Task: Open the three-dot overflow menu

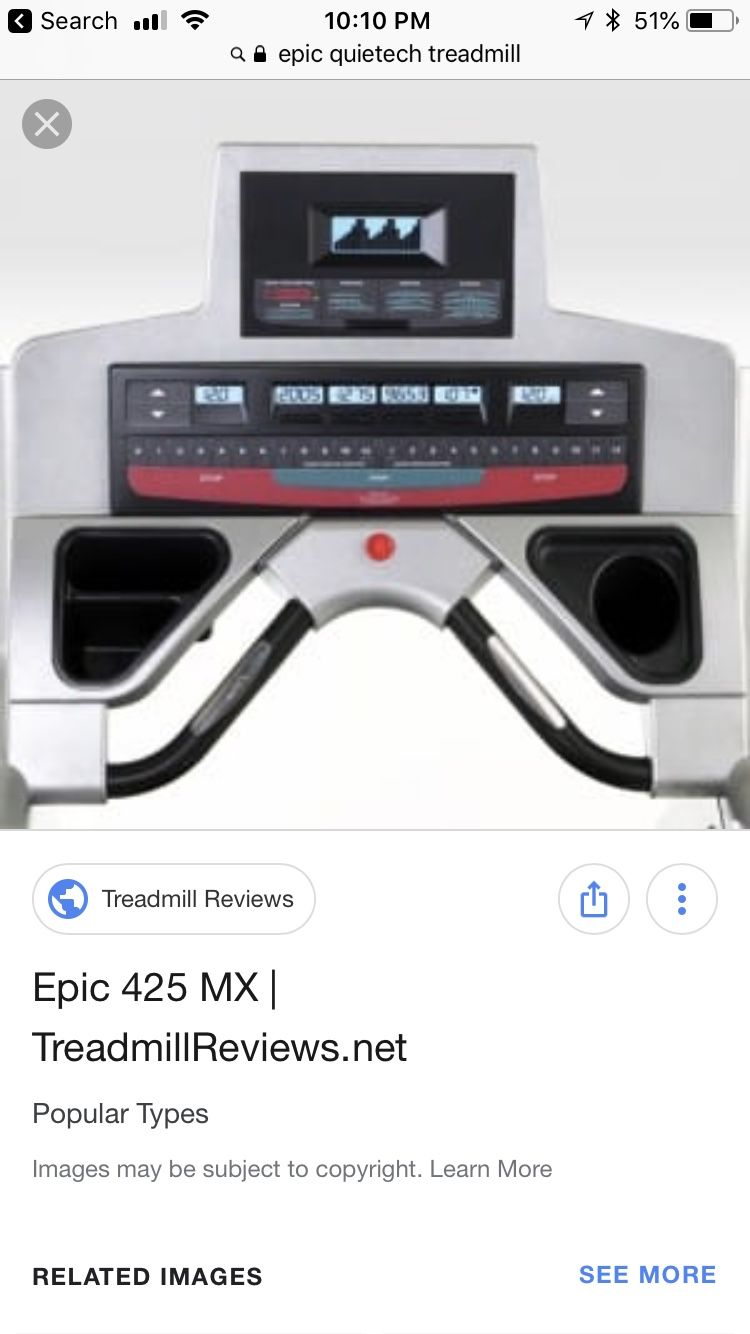Action: tap(682, 899)
